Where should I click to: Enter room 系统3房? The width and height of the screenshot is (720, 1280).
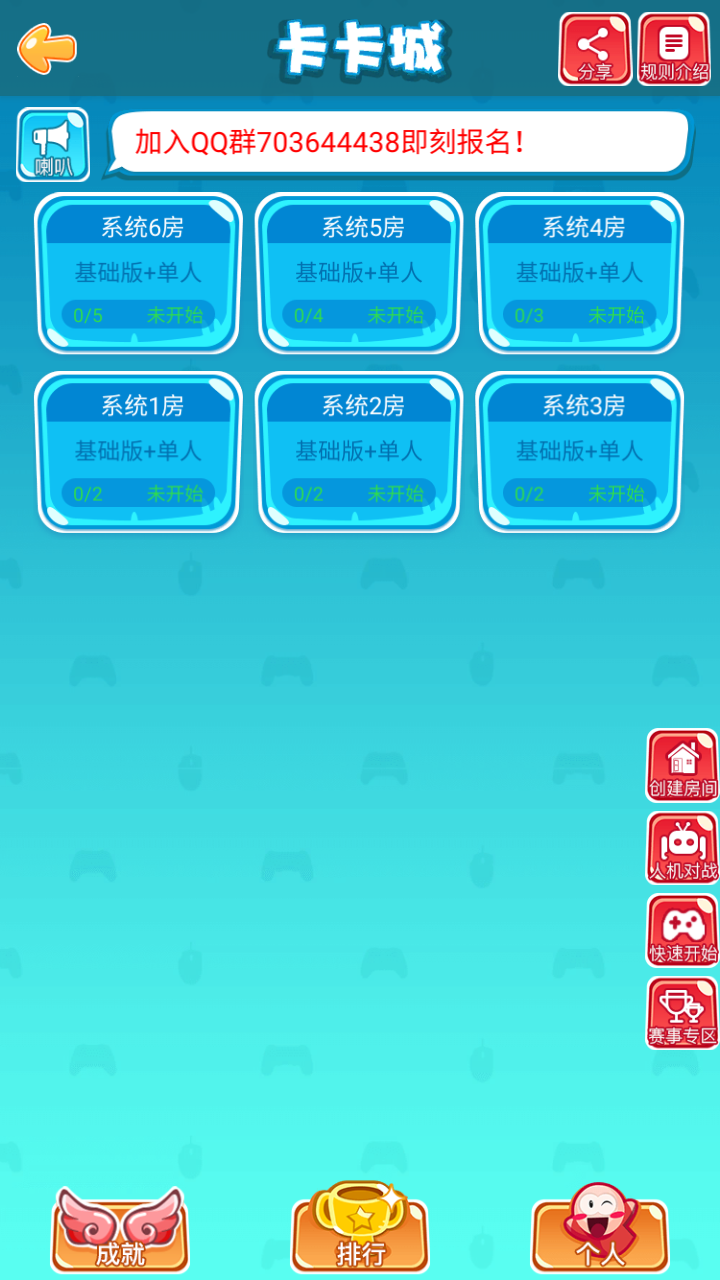point(579,450)
